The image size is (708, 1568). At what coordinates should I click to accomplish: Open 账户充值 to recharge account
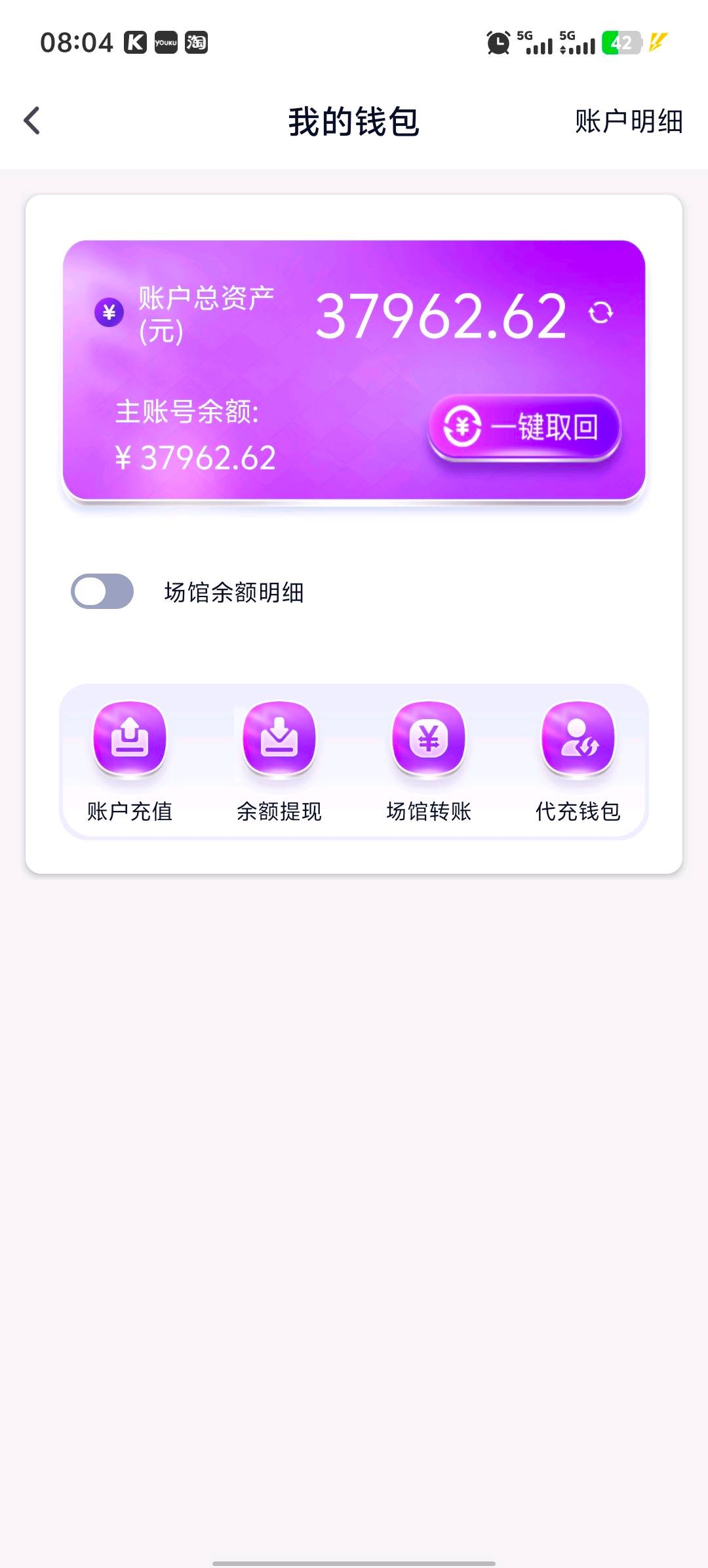(130, 760)
